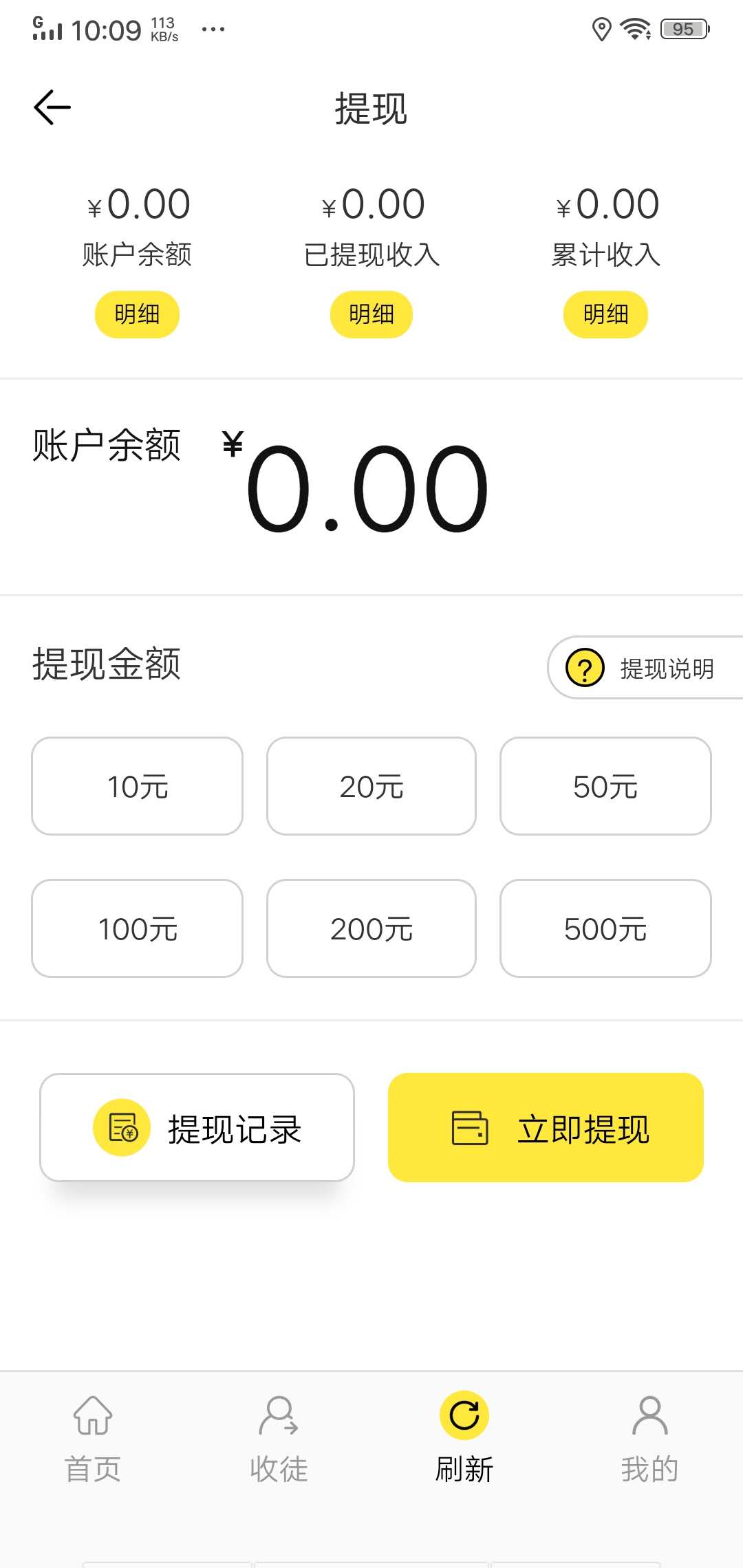Tap the 我的 profile icon

pos(649,1417)
